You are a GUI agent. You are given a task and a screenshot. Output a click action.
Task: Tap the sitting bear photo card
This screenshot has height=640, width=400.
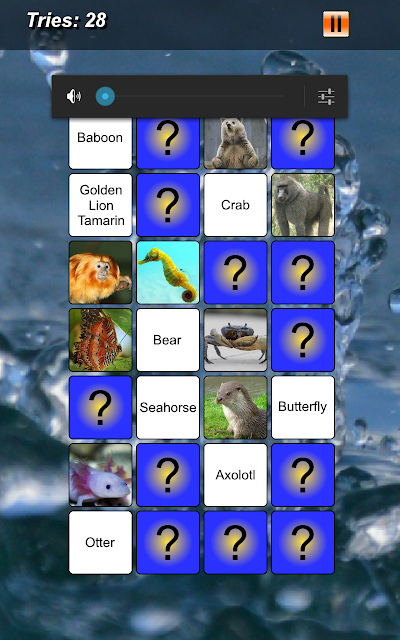coord(235,143)
